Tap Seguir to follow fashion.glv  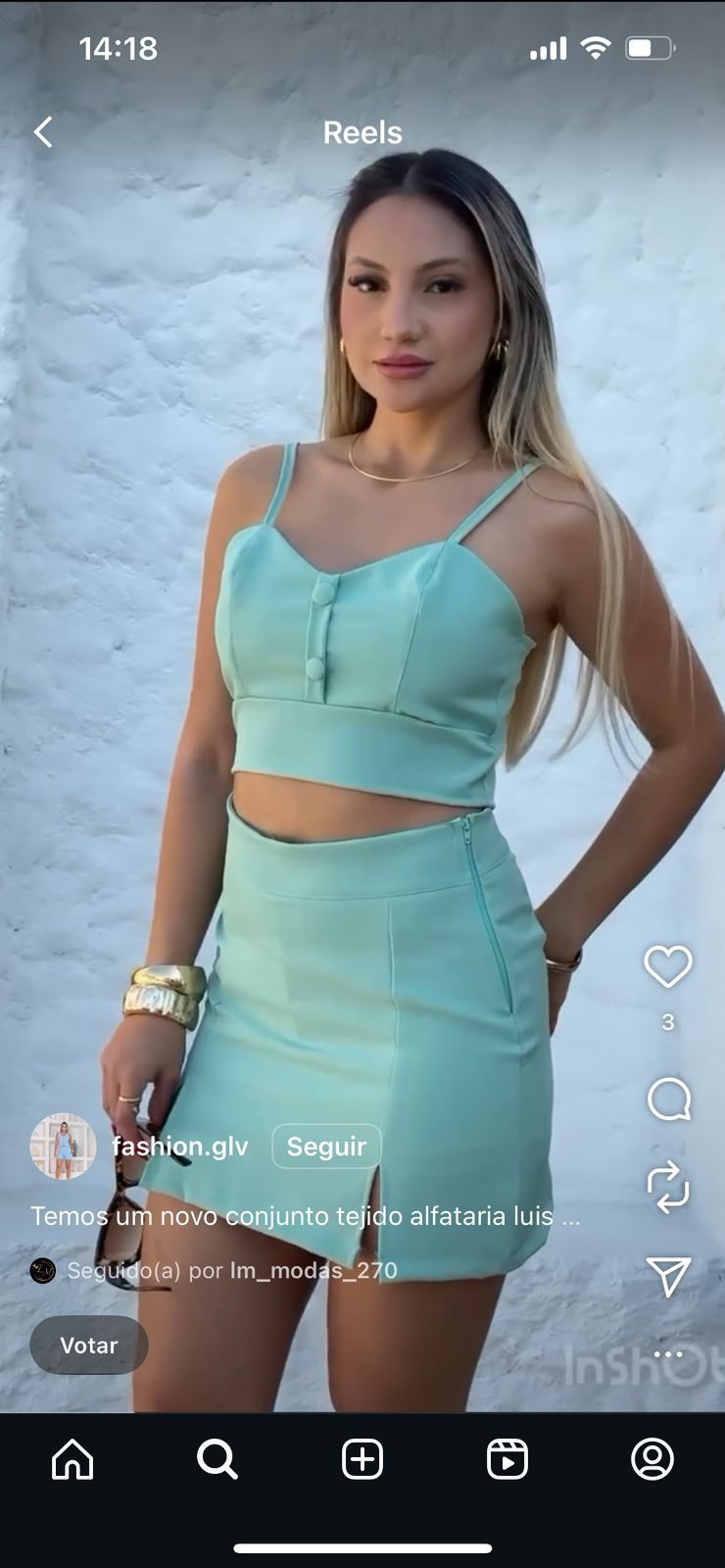click(x=326, y=1147)
